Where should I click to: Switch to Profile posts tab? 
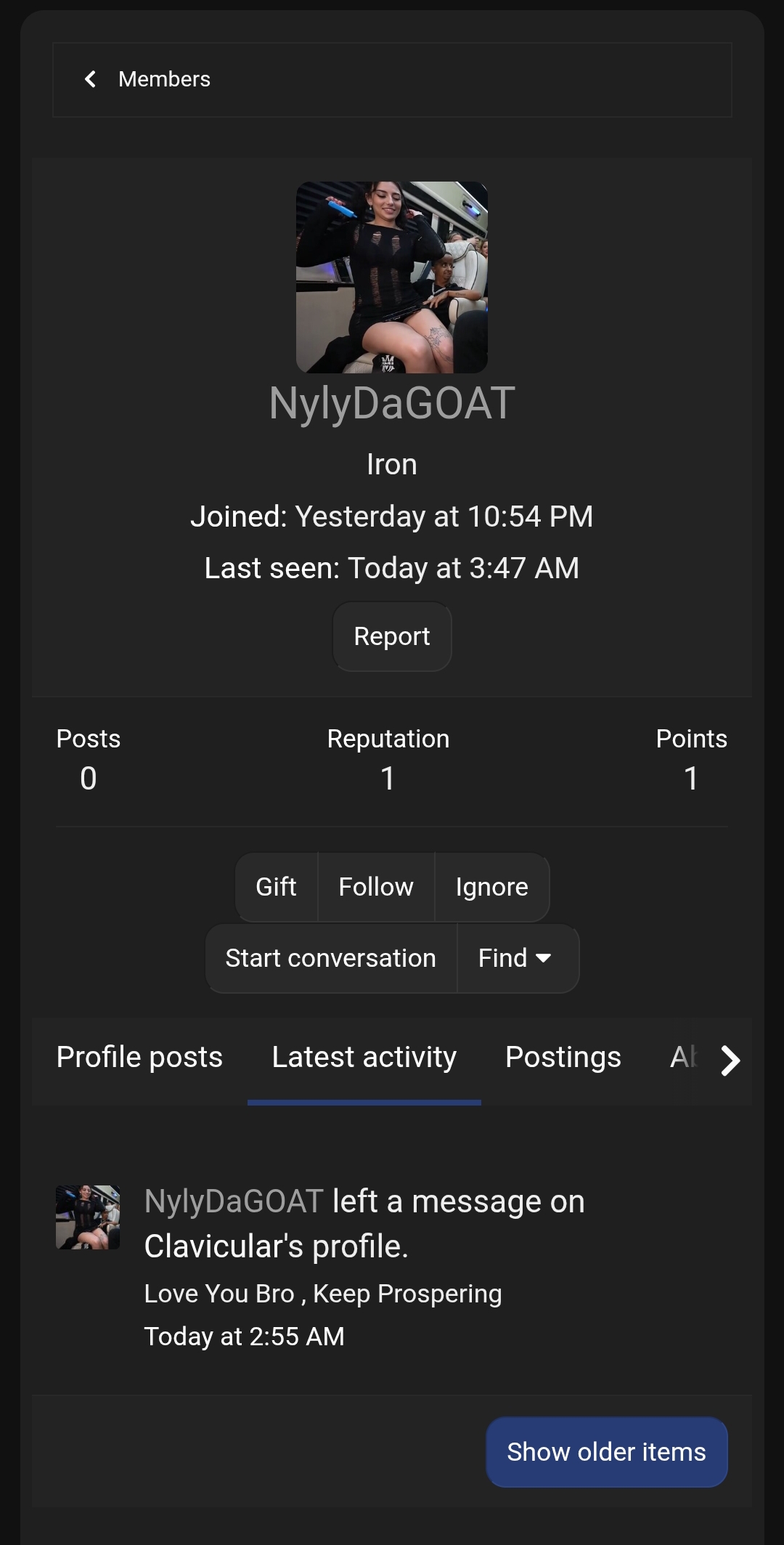(139, 1058)
